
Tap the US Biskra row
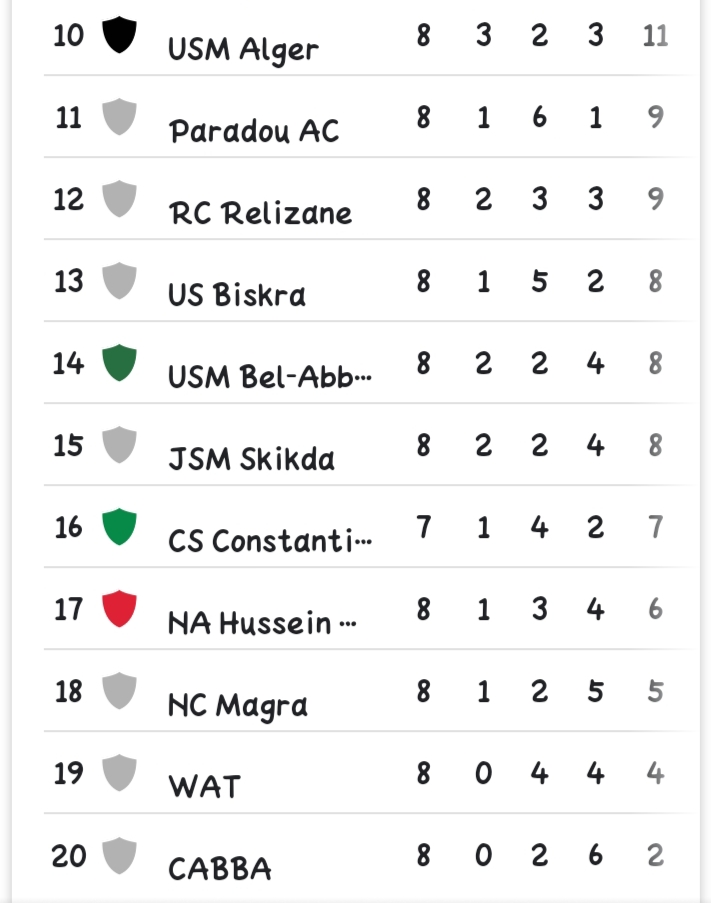[x=368, y=281]
